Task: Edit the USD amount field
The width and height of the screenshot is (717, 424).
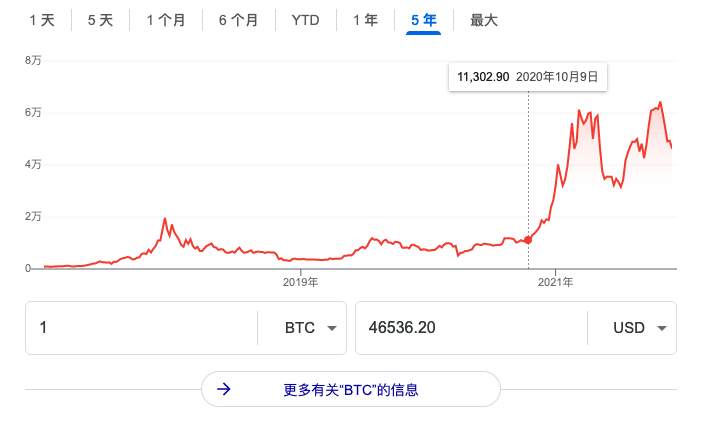Action: [470, 328]
